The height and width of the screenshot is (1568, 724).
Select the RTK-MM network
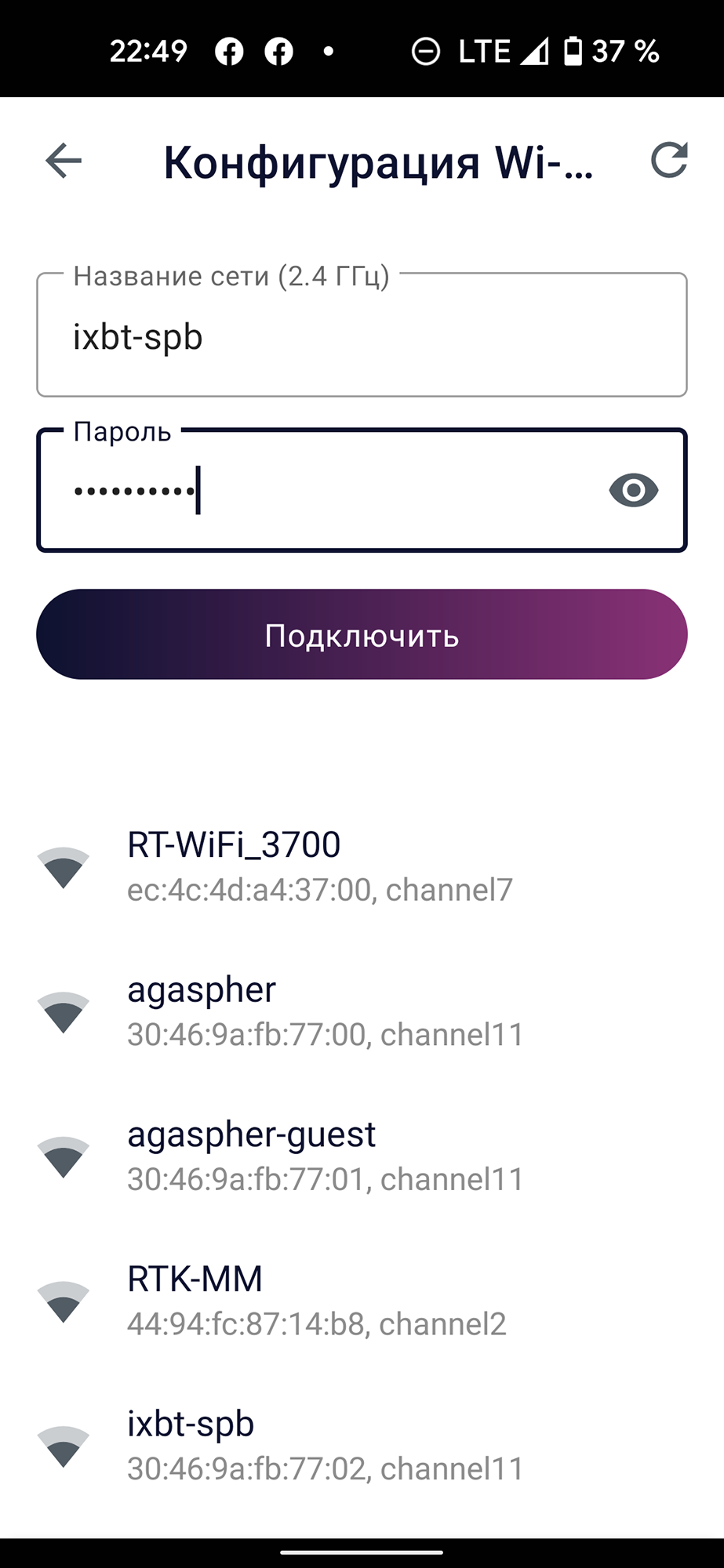[x=316, y=1301]
